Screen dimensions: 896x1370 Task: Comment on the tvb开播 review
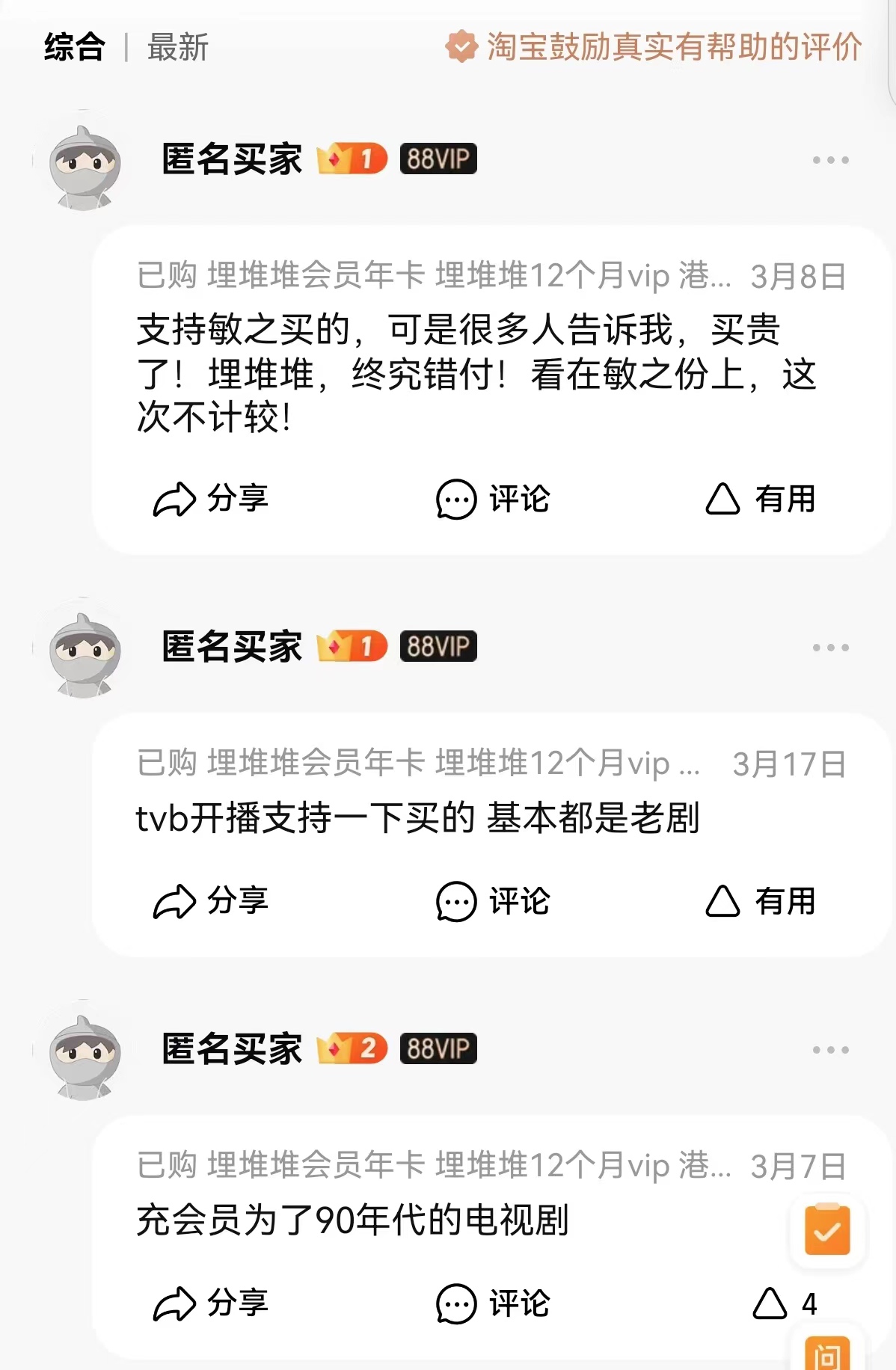pos(493,901)
